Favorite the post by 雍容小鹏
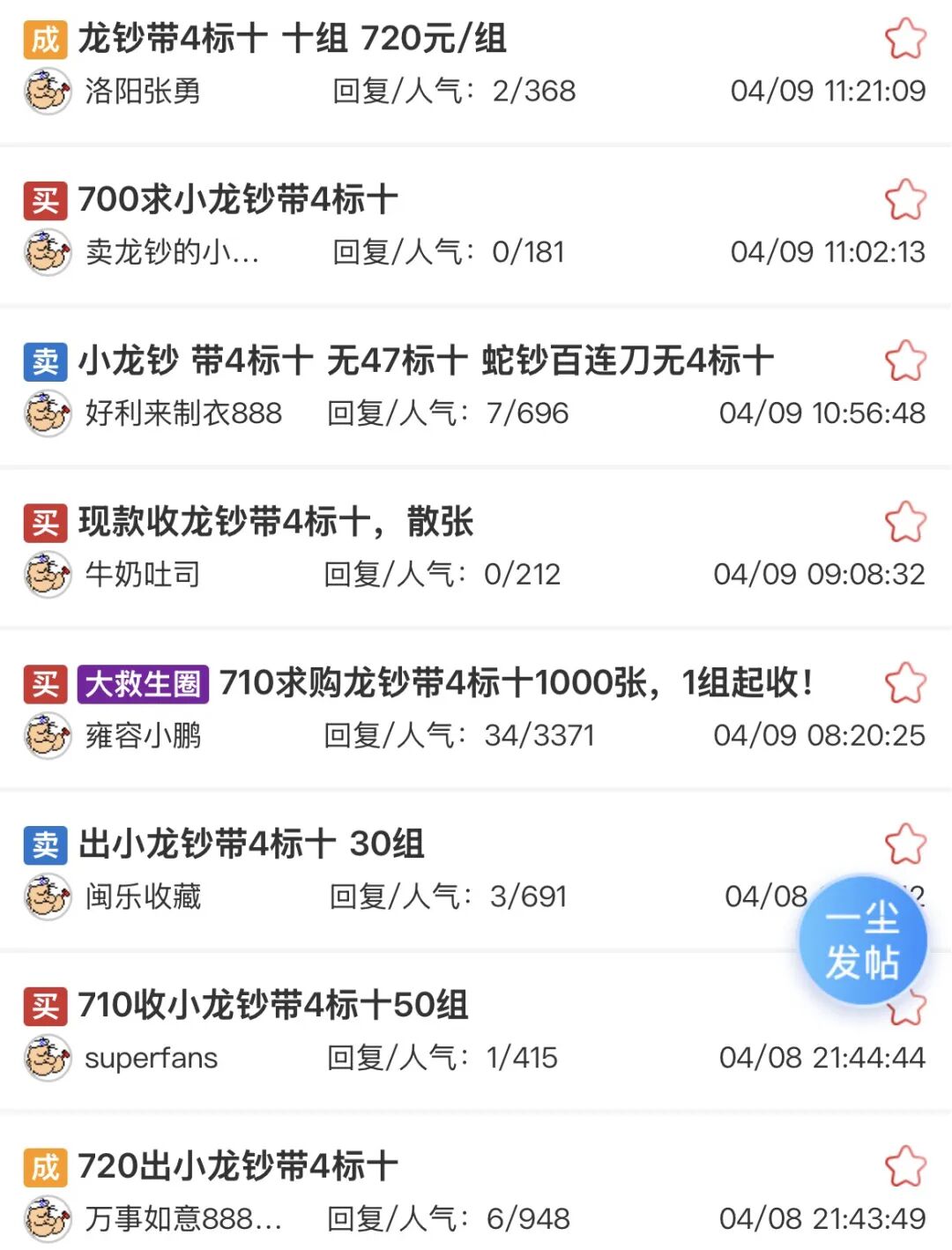952x1250 pixels. pyautogui.click(x=905, y=683)
